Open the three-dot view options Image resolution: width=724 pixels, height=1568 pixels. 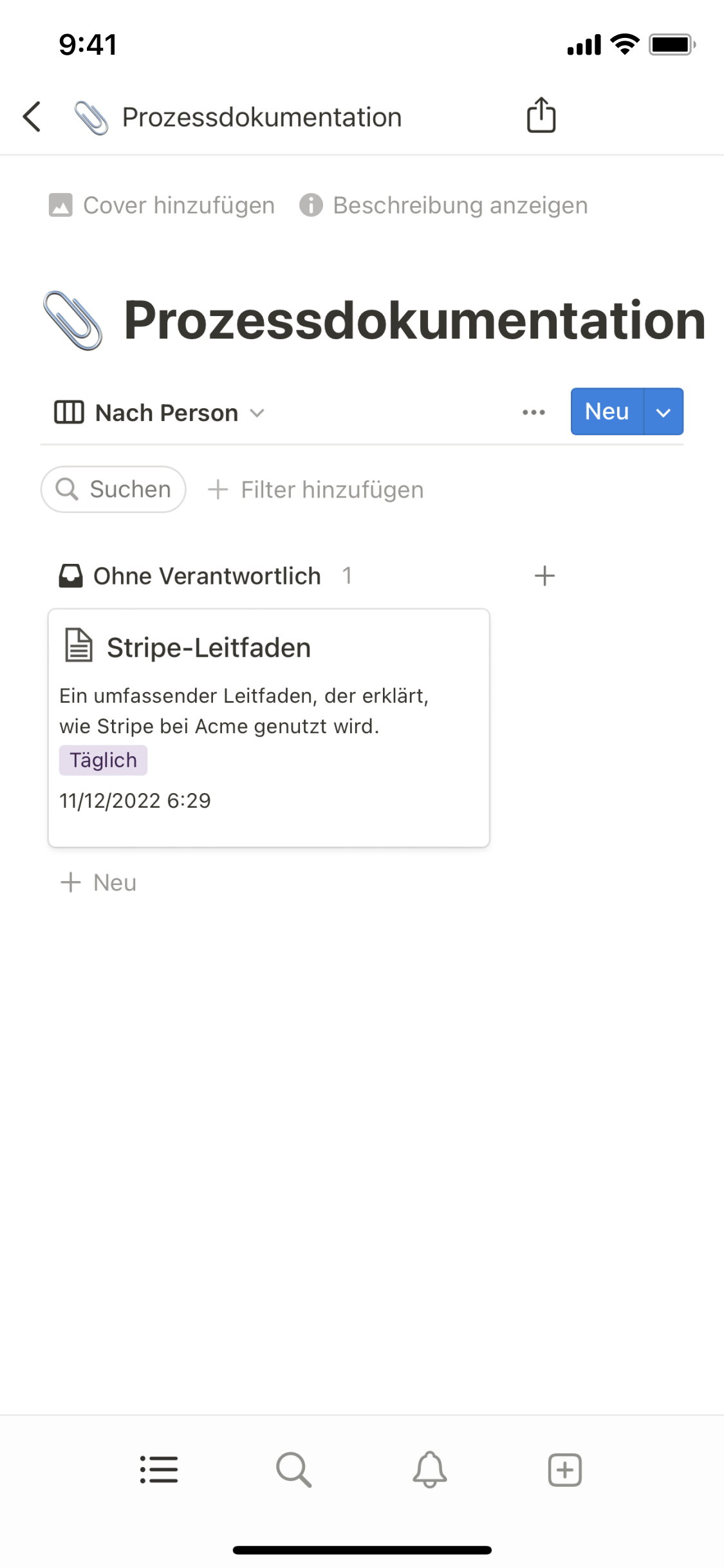pos(534,412)
